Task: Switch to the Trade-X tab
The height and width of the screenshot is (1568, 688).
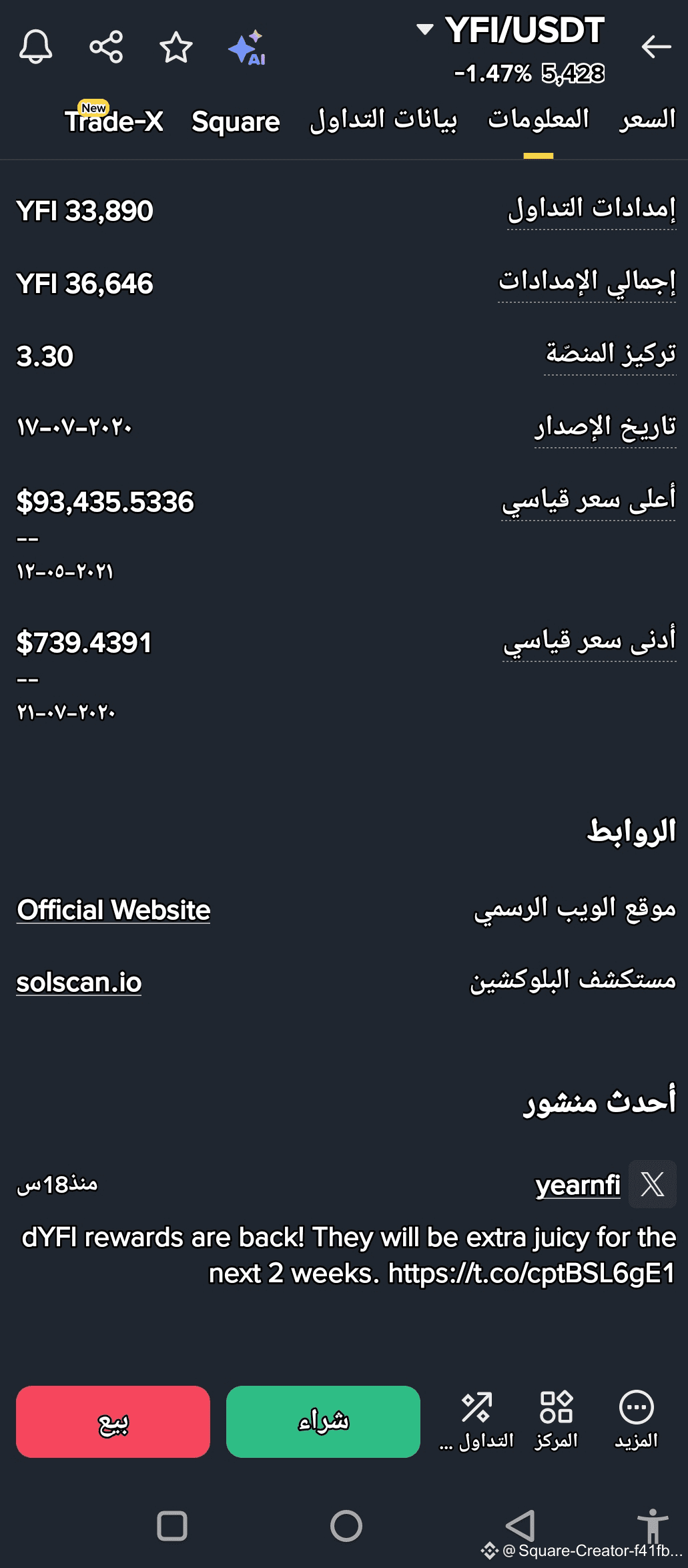Action: click(x=113, y=120)
